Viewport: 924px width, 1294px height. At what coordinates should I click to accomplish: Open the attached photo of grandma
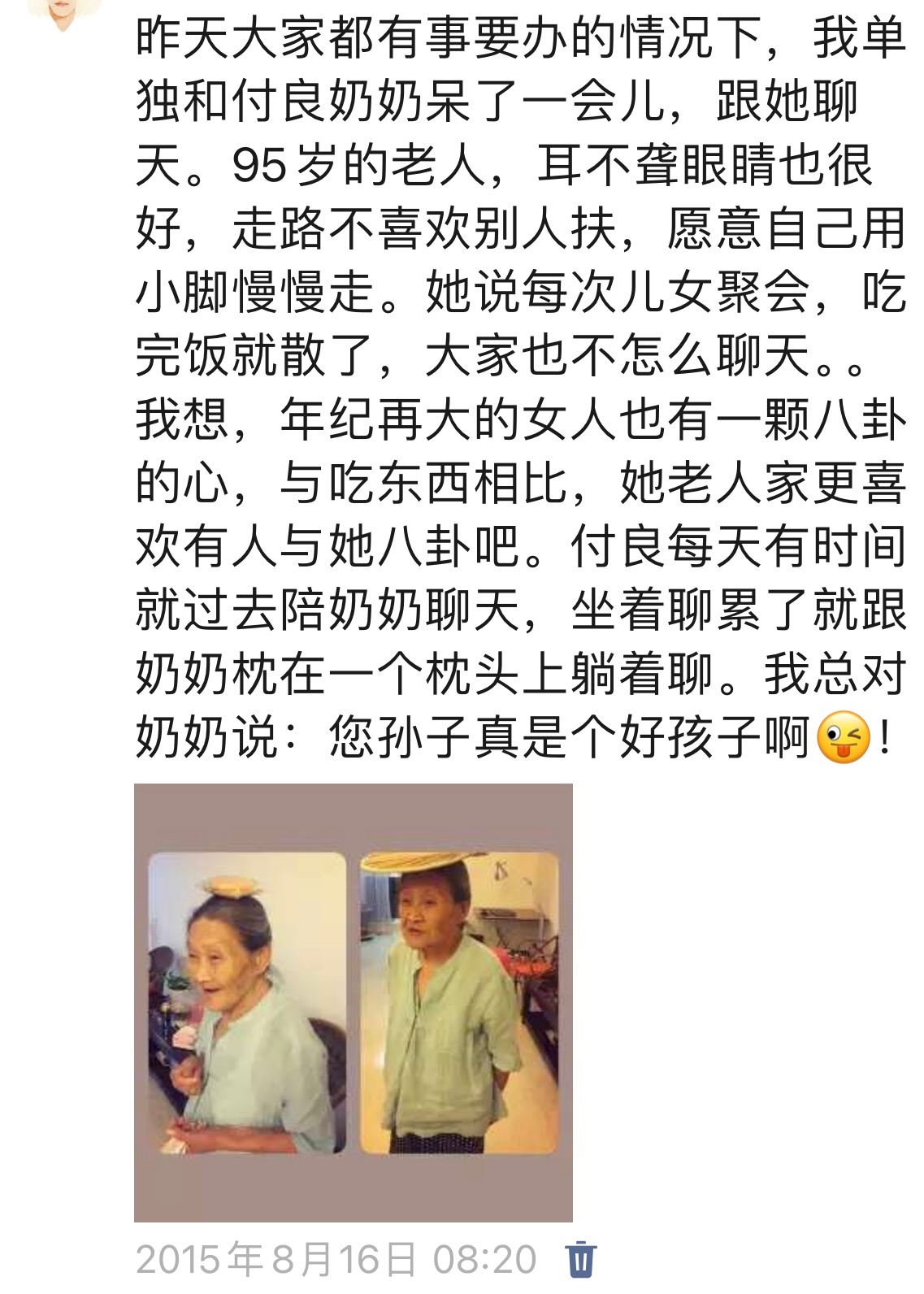pos(353,1002)
